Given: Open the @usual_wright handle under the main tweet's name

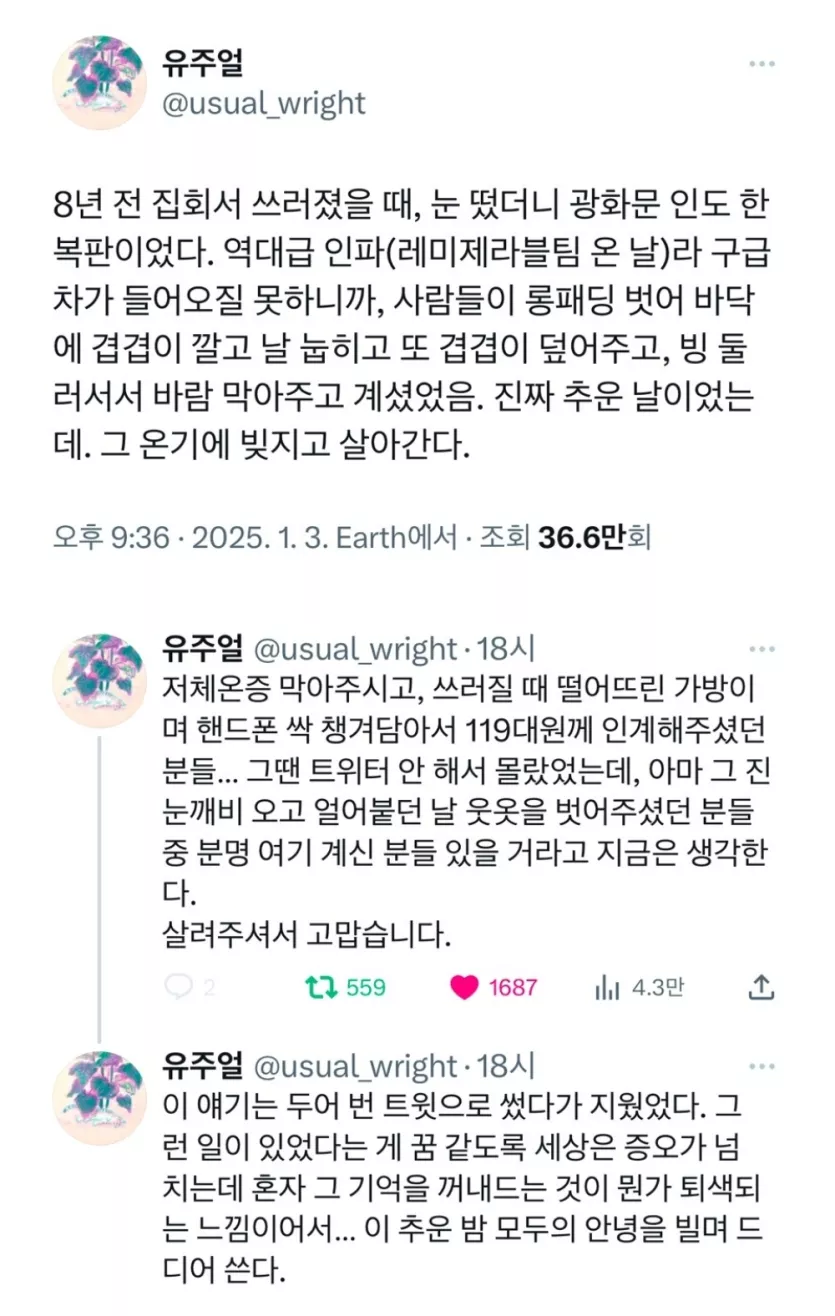Looking at the screenshot, I should coord(264,103).
